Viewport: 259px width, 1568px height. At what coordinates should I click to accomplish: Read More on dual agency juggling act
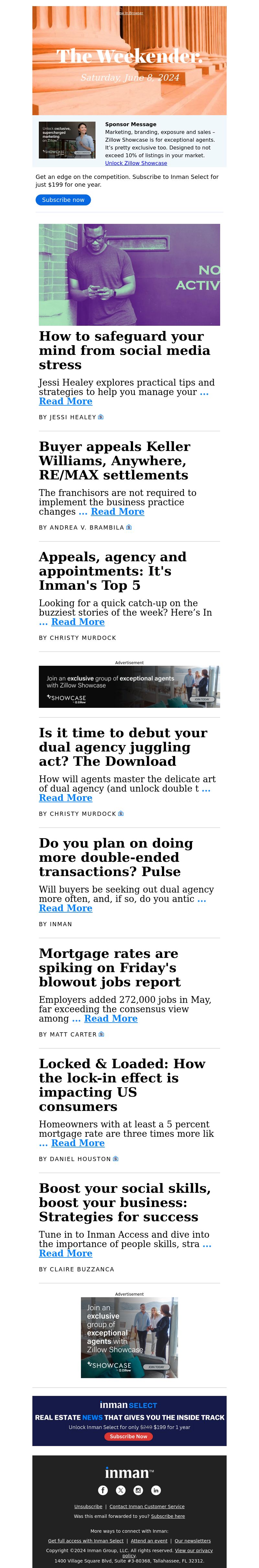click(x=65, y=798)
